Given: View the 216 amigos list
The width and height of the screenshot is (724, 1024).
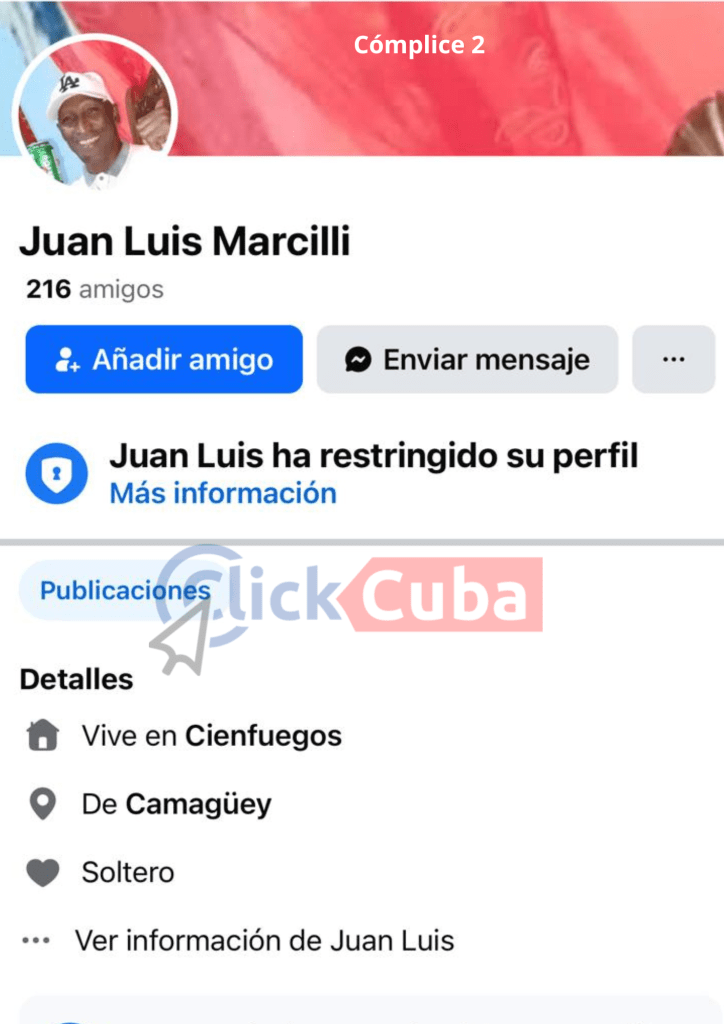Looking at the screenshot, I should [94, 290].
